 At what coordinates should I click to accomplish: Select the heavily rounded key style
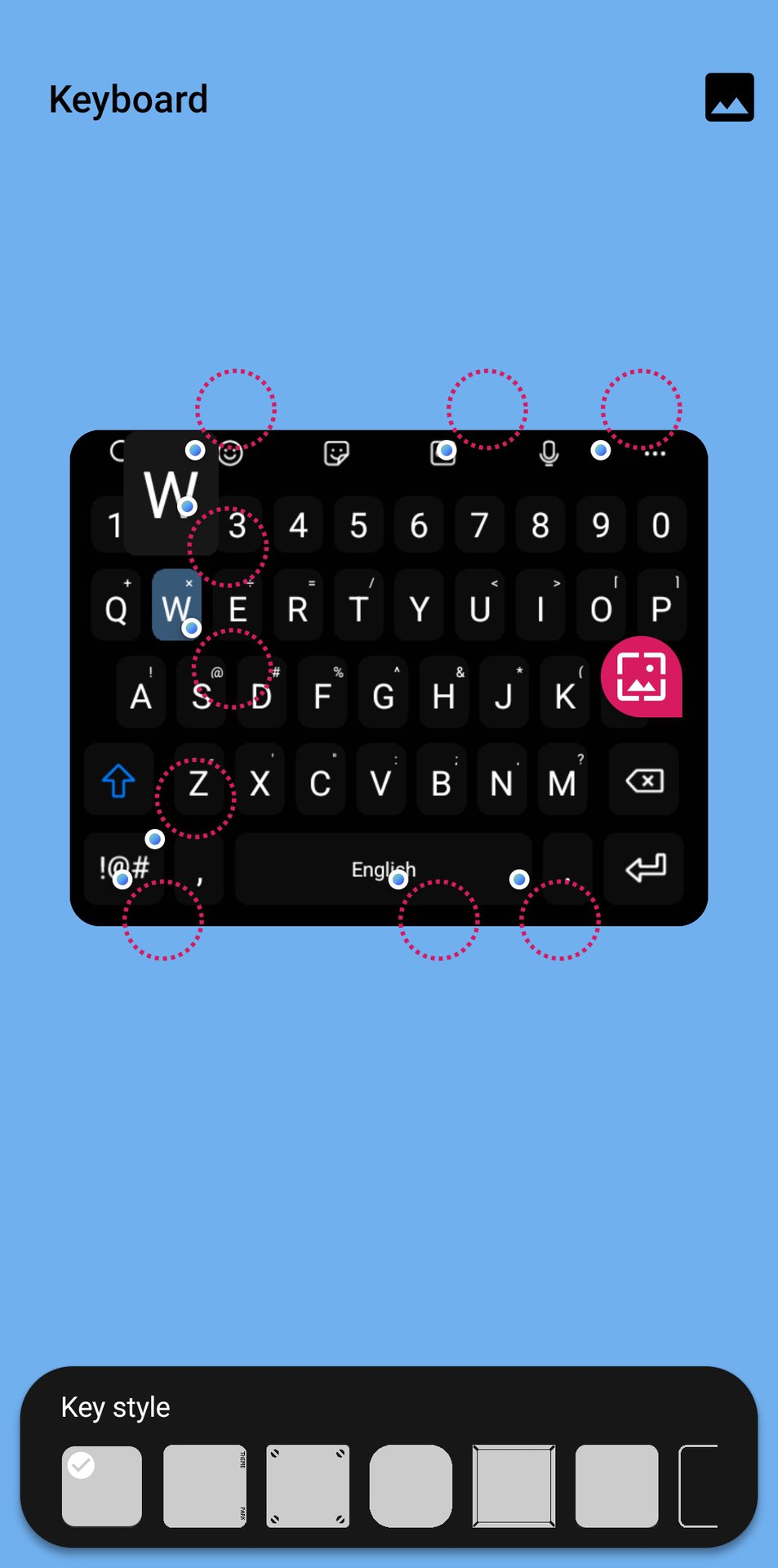point(411,1486)
